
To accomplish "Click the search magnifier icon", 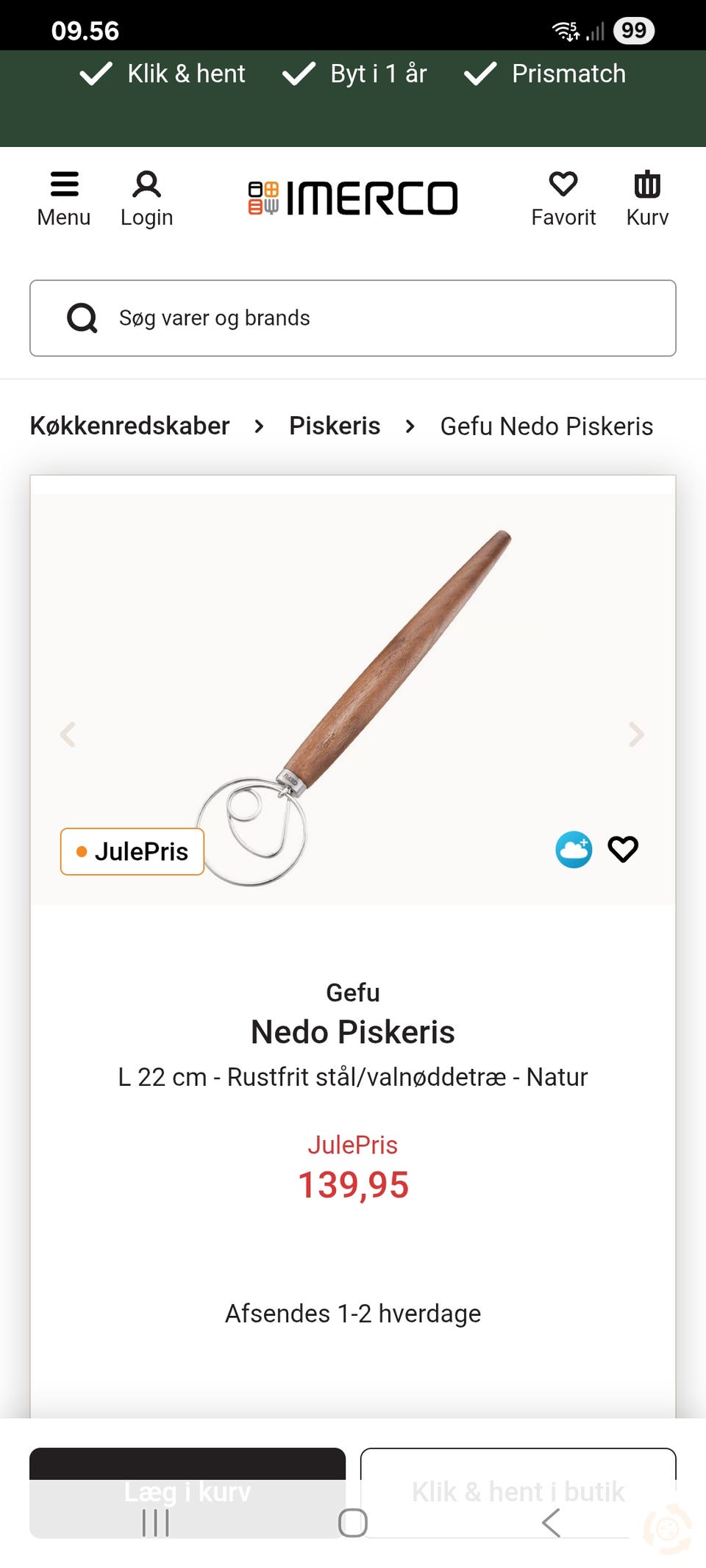I will 82,318.
